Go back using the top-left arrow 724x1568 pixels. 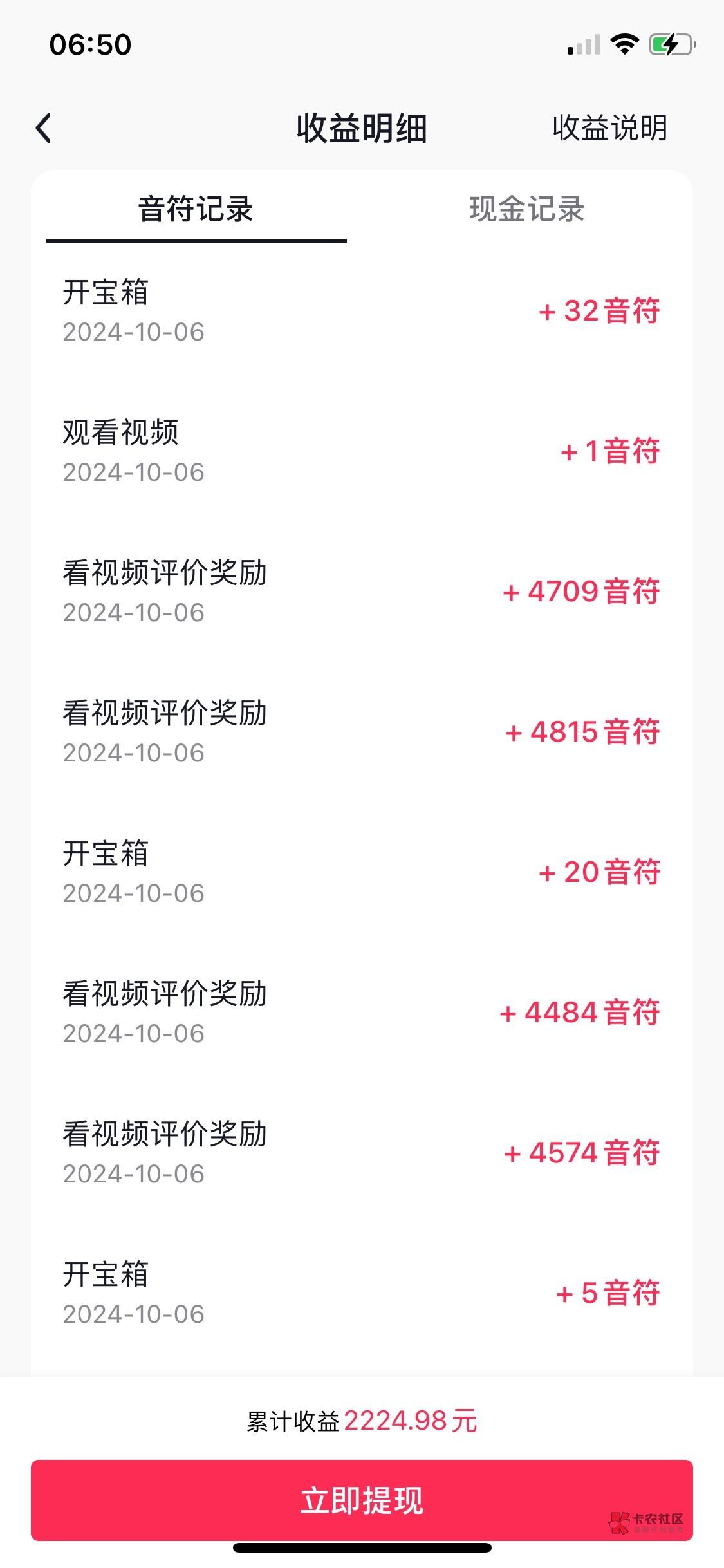coord(44,128)
